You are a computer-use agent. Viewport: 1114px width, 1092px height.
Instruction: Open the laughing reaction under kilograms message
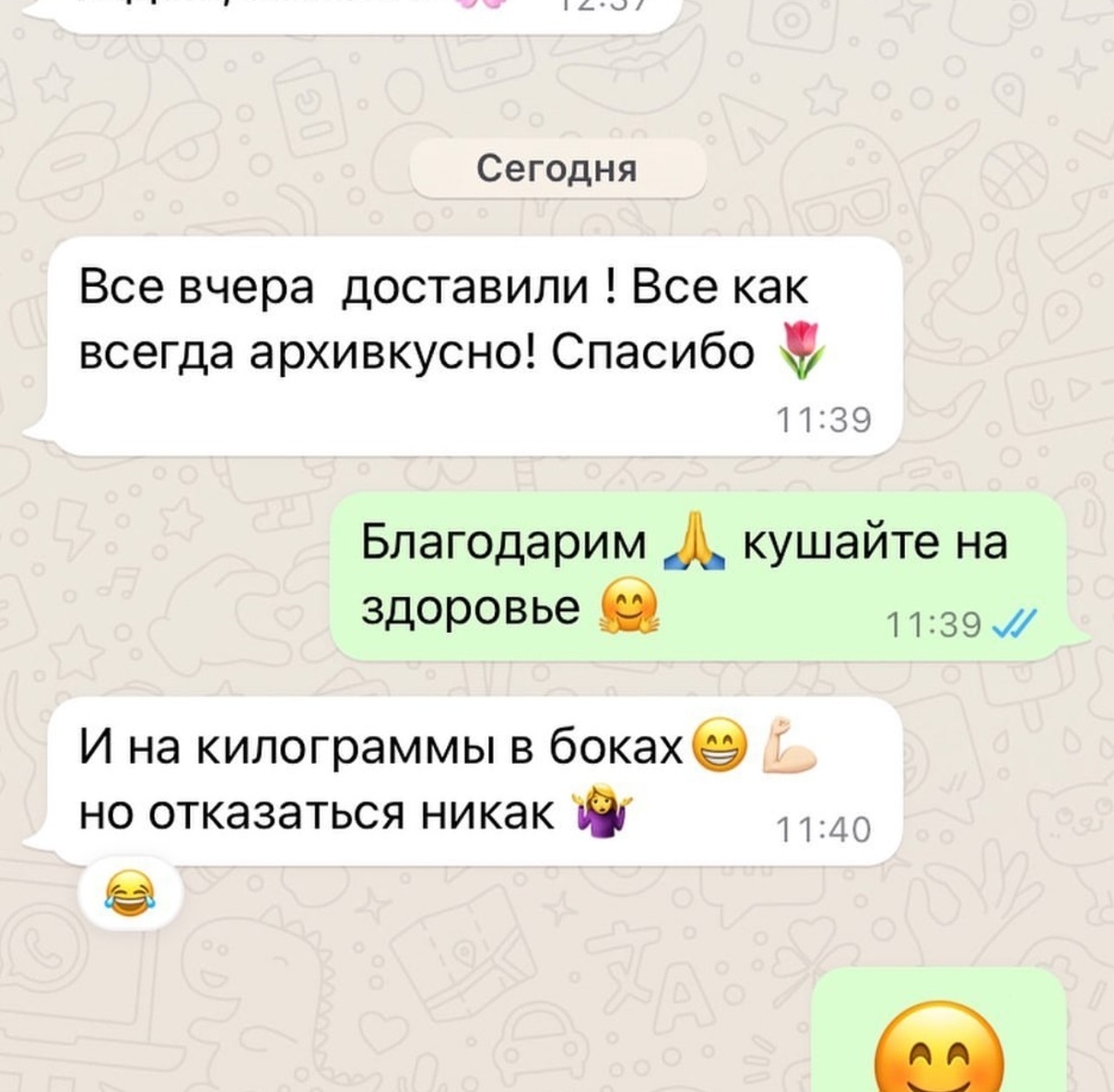pos(130,894)
